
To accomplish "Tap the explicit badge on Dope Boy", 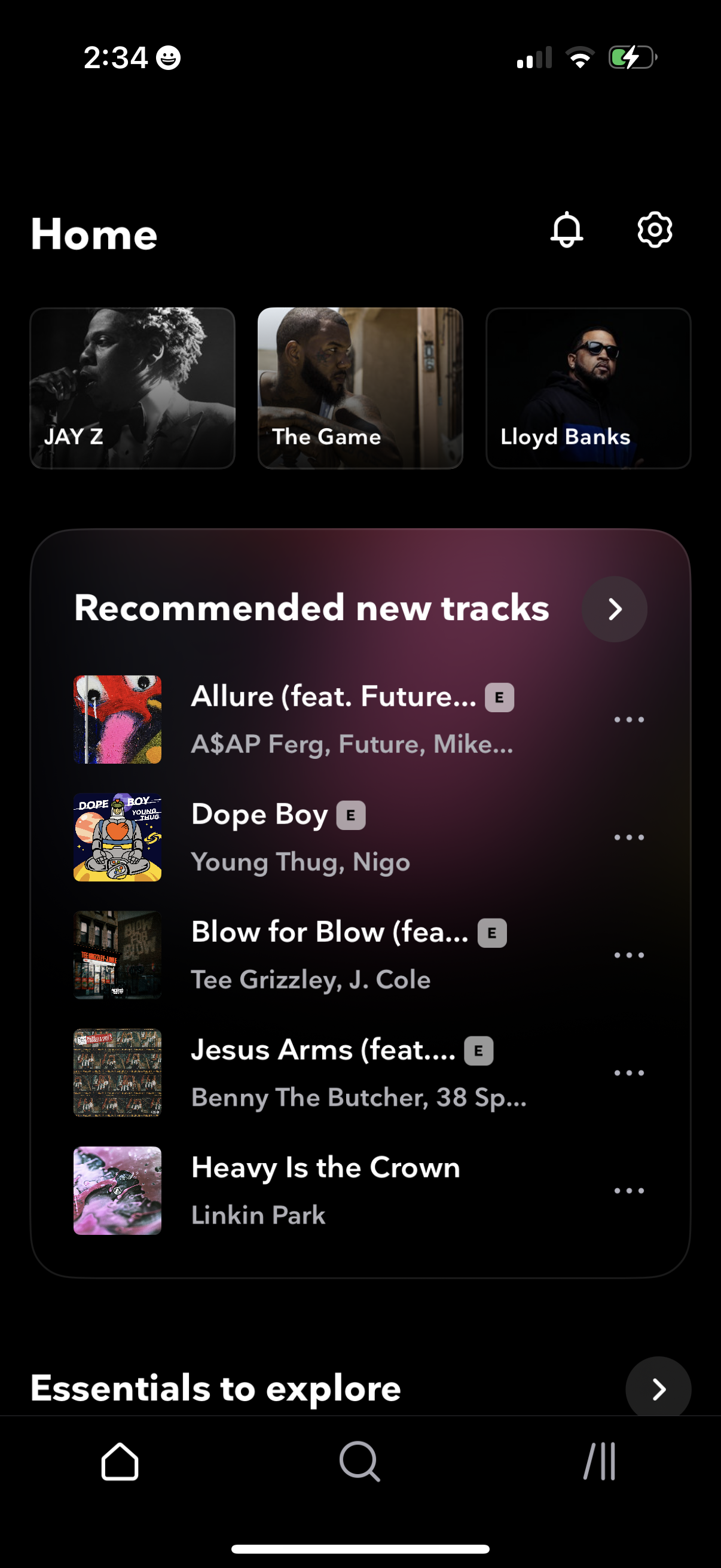I will [x=350, y=814].
